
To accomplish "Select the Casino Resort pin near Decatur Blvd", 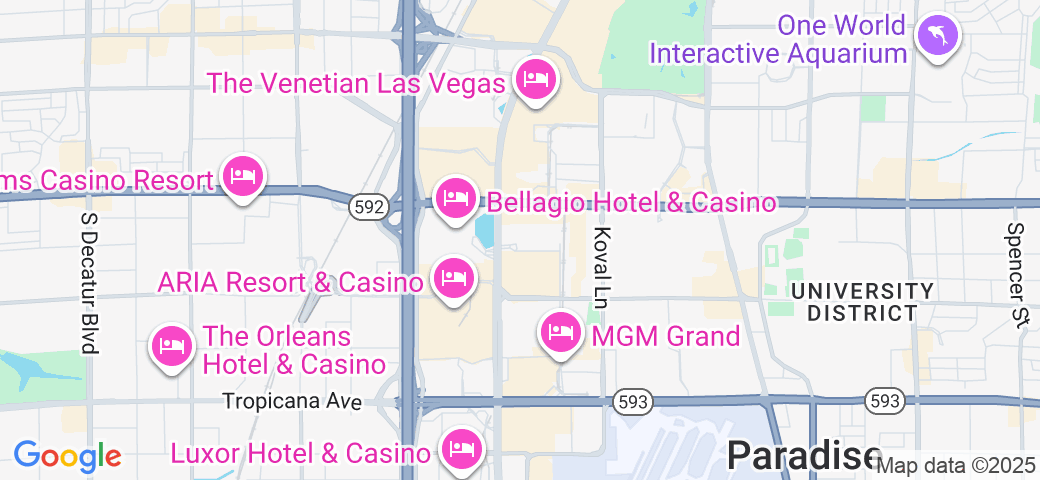I will [241, 176].
